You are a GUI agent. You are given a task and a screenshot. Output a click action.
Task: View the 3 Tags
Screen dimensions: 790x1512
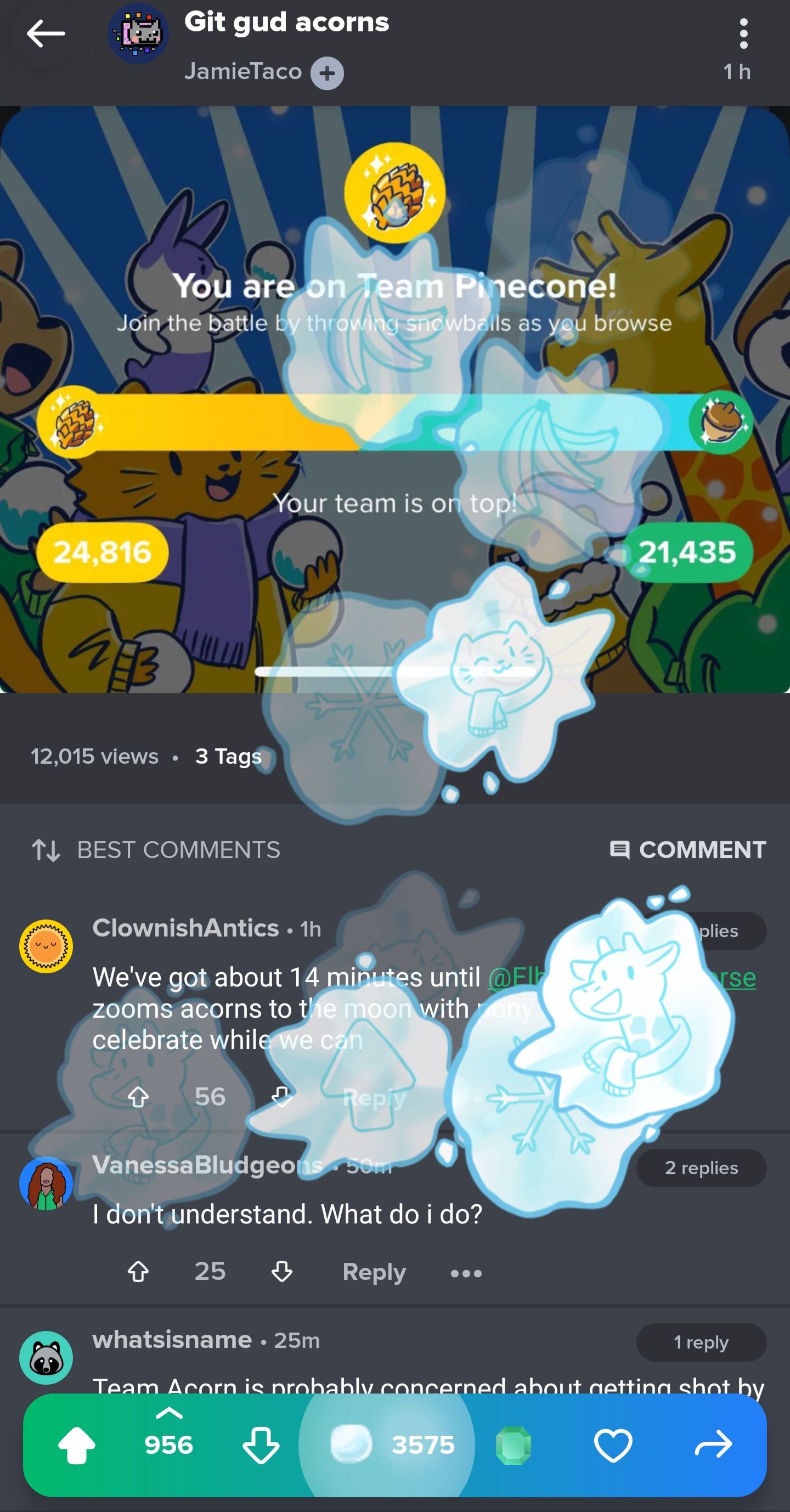tap(228, 757)
